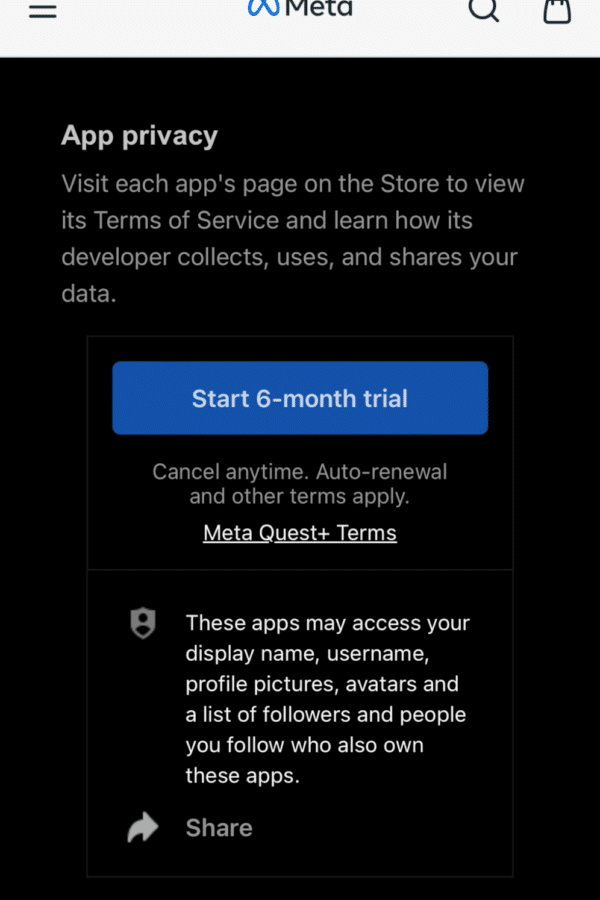This screenshot has width=600, height=900.
Task: Start the 6-month trial
Action: [x=300, y=398]
